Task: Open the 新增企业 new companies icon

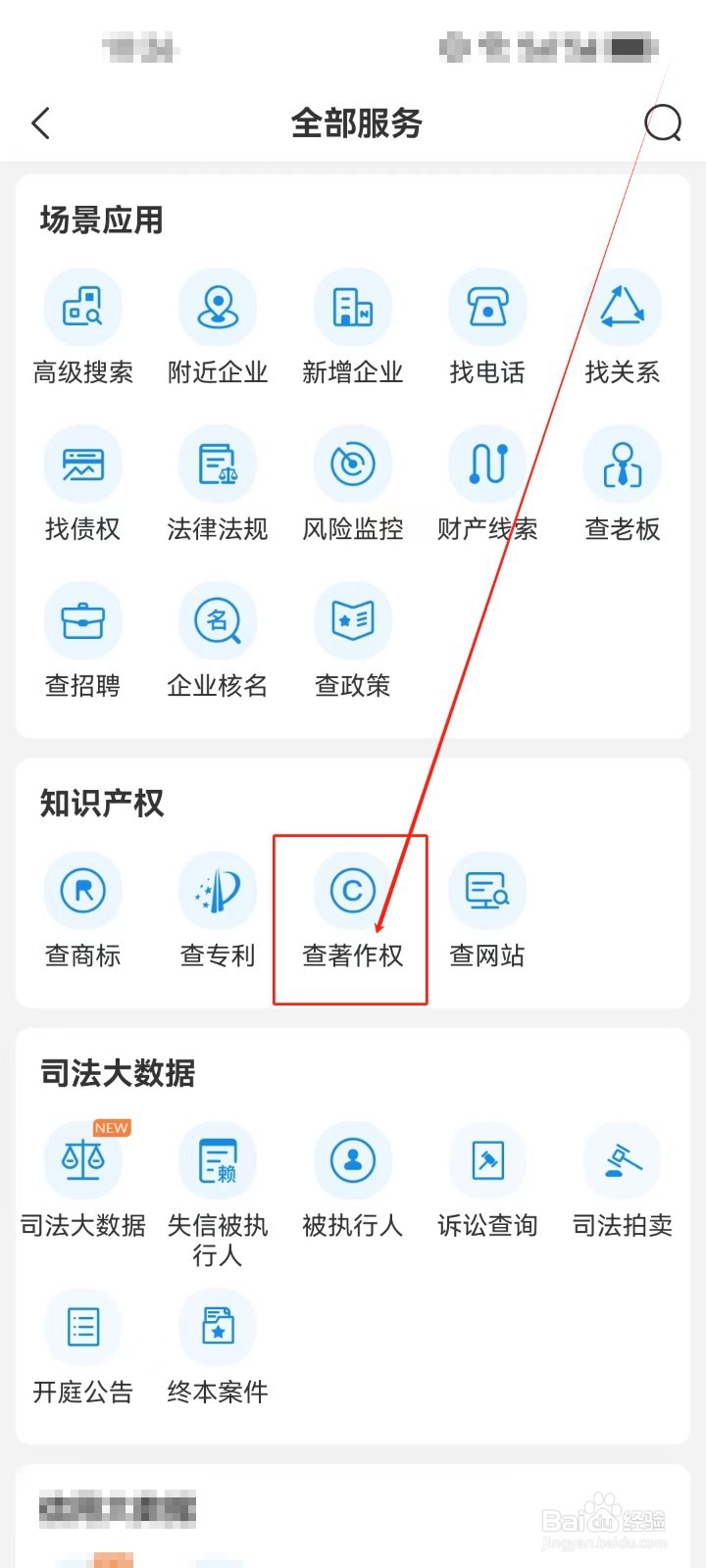Action: 352,307
